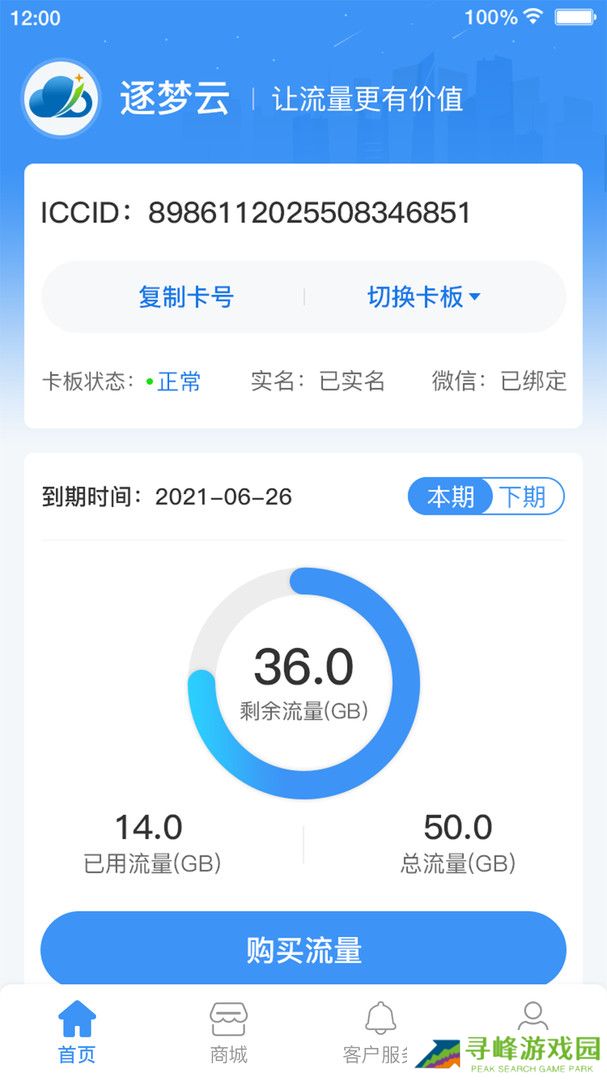Copy the card number with 复制卡号
Viewport: 607px width, 1080px height.
(x=186, y=297)
